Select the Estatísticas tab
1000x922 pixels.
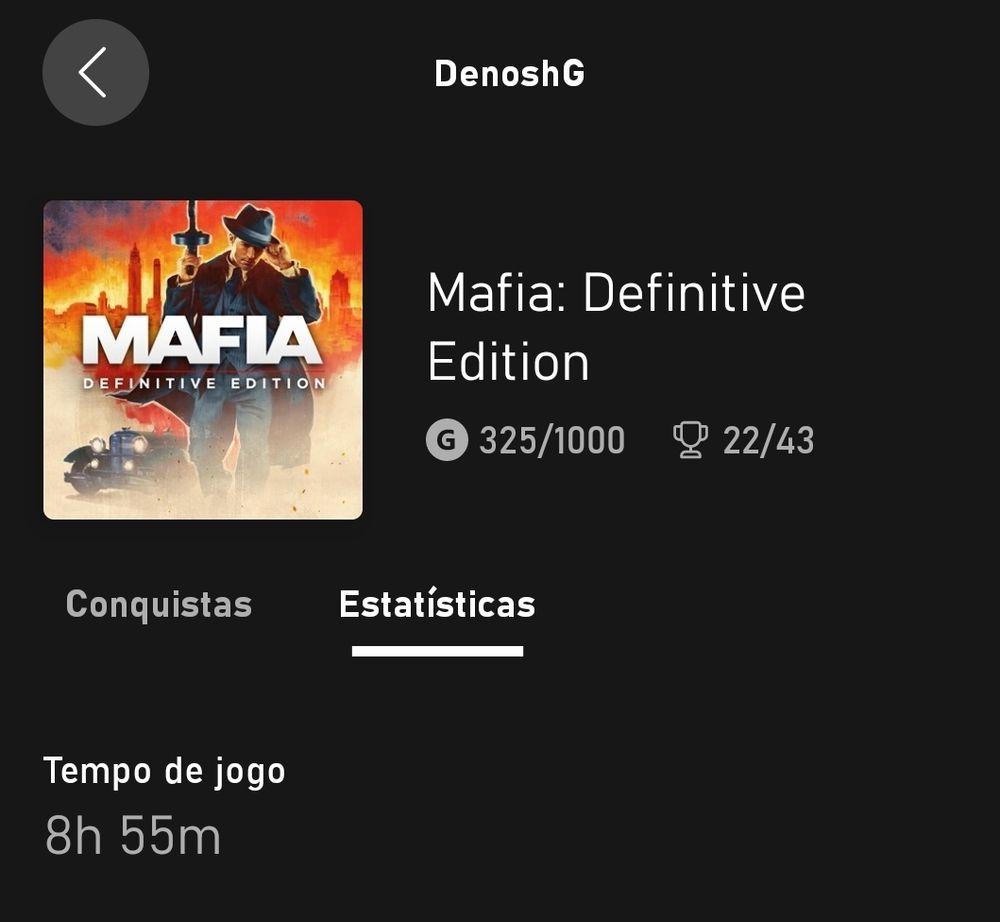coord(437,604)
